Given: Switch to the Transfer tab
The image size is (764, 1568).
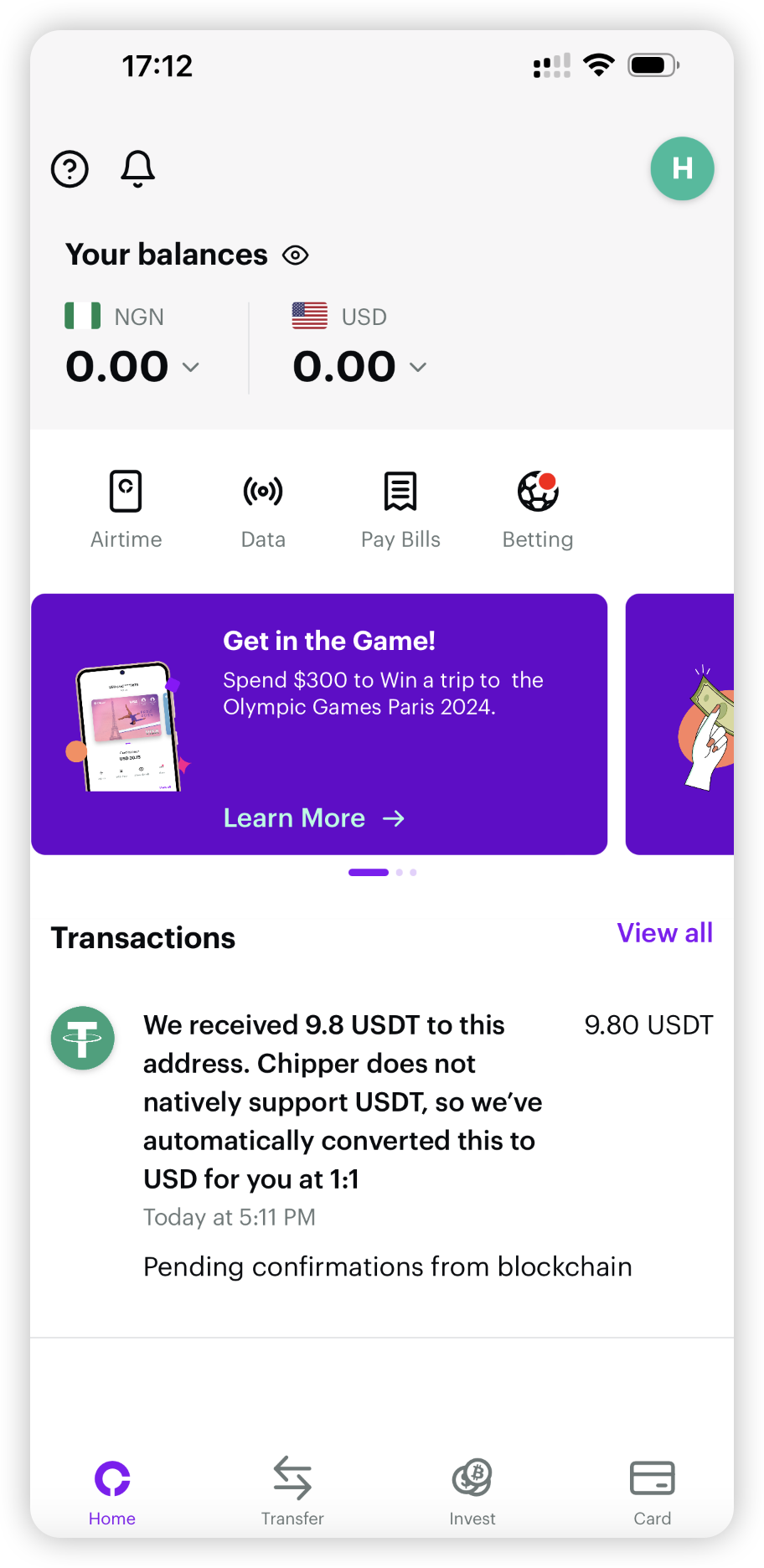Looking at the screenshot, I should [x=292, y=1492].
